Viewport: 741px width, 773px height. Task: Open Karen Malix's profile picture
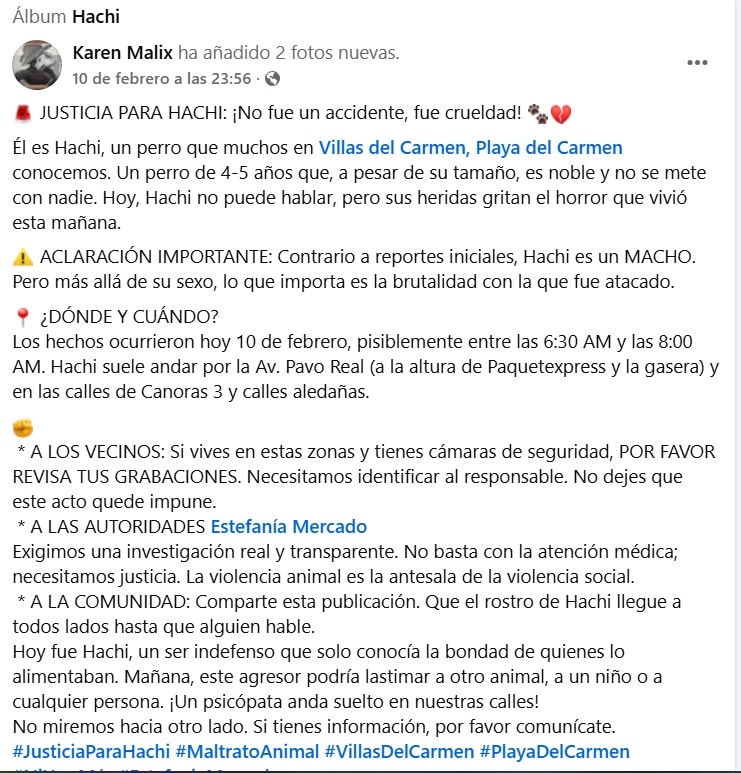tap(38, 64)
